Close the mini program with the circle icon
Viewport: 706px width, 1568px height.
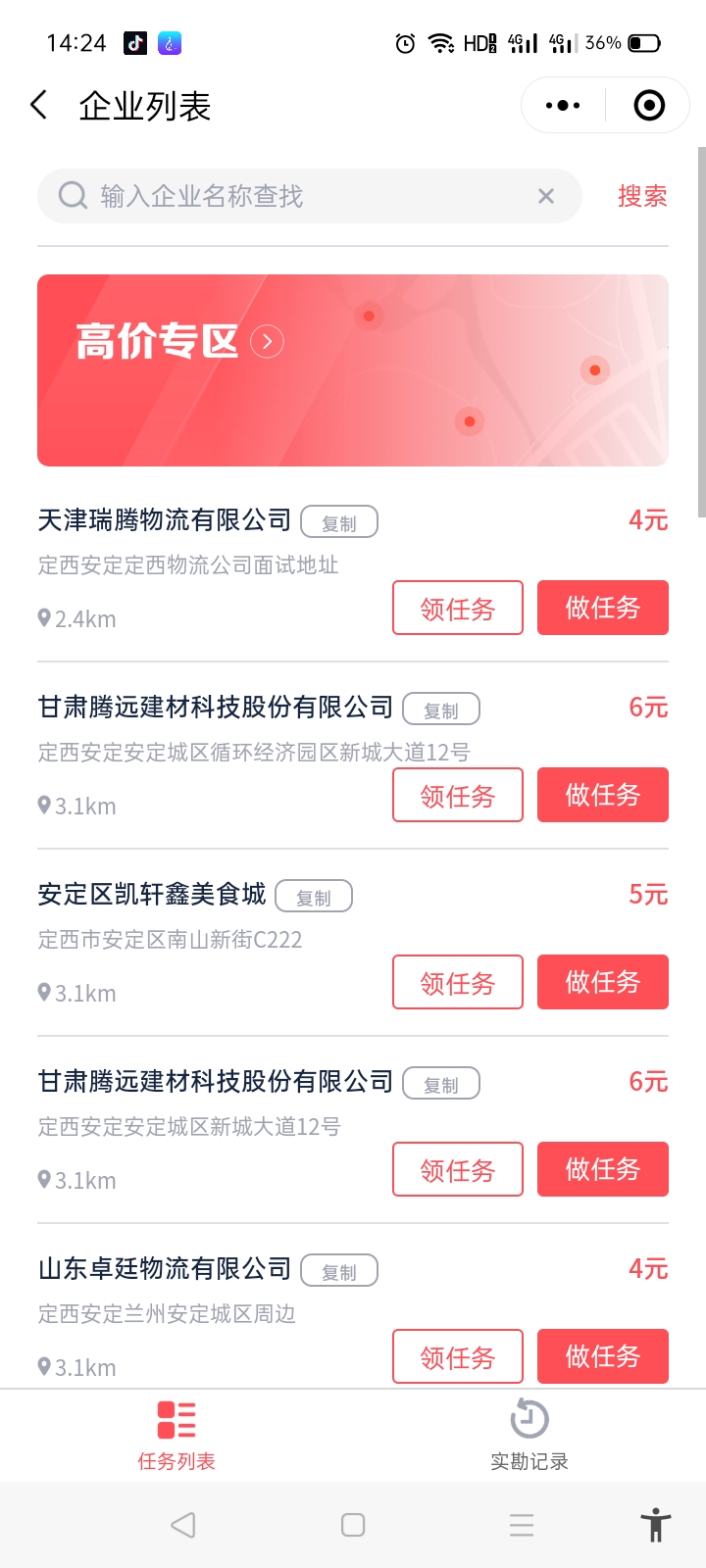(649, 105)
